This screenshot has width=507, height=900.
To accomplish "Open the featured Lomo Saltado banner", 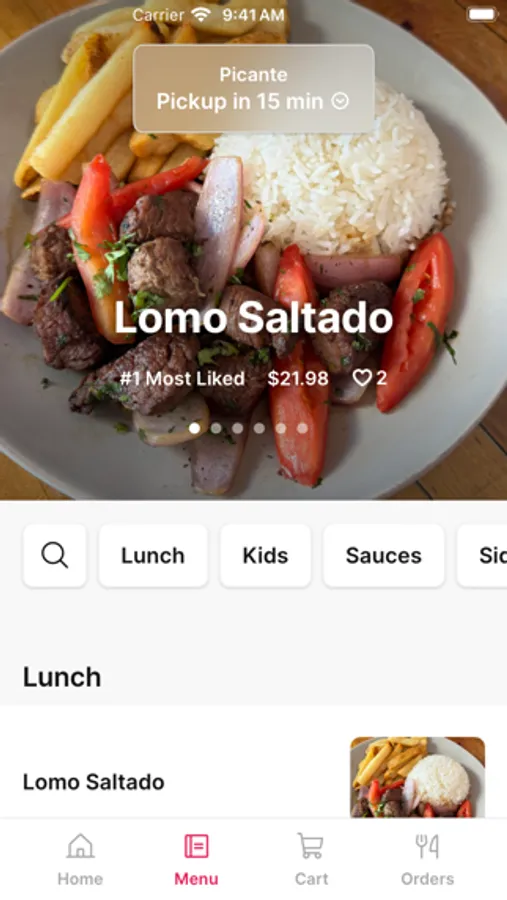I will coord(253,317).
